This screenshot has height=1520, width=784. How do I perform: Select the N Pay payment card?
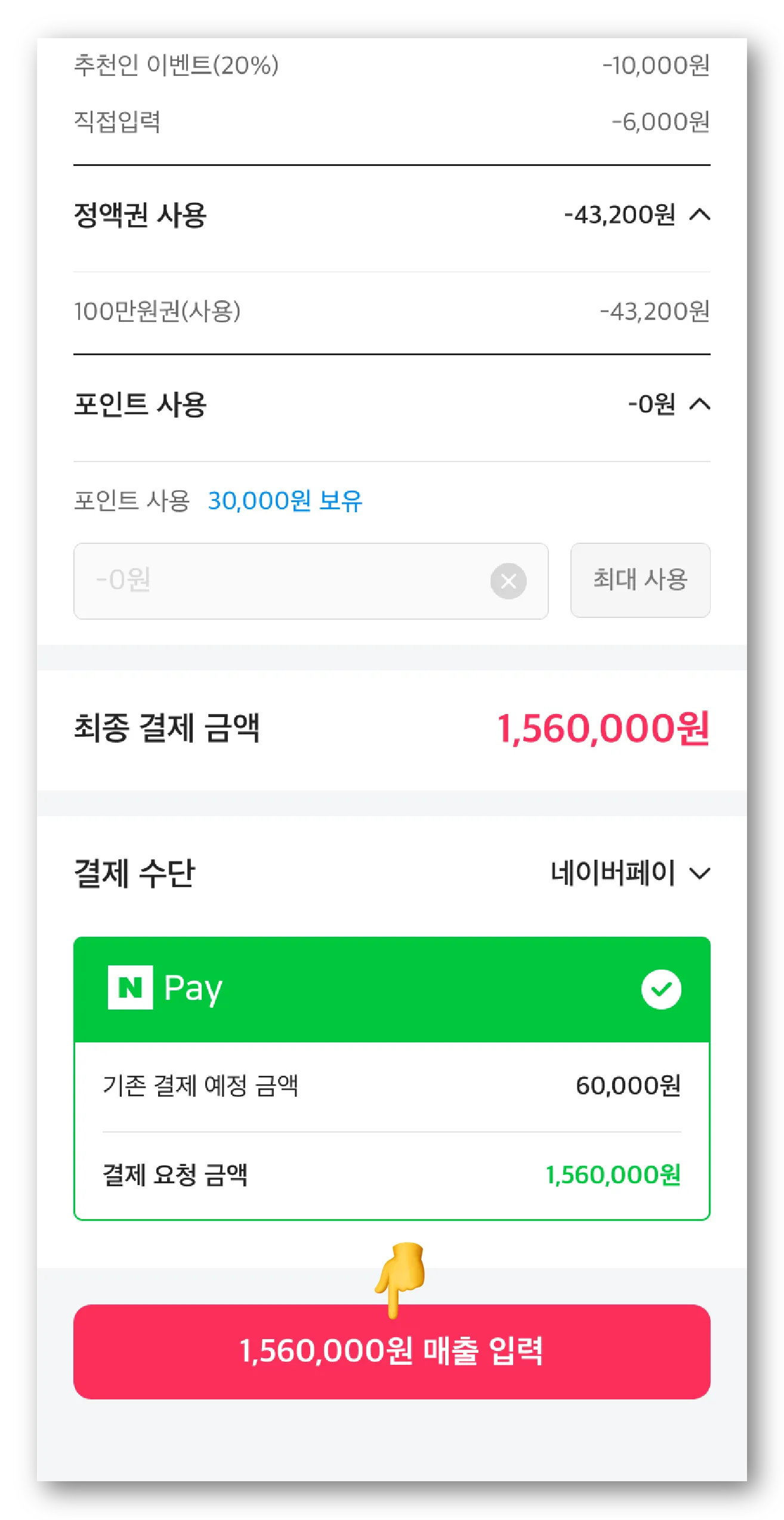tap(391, 989)
